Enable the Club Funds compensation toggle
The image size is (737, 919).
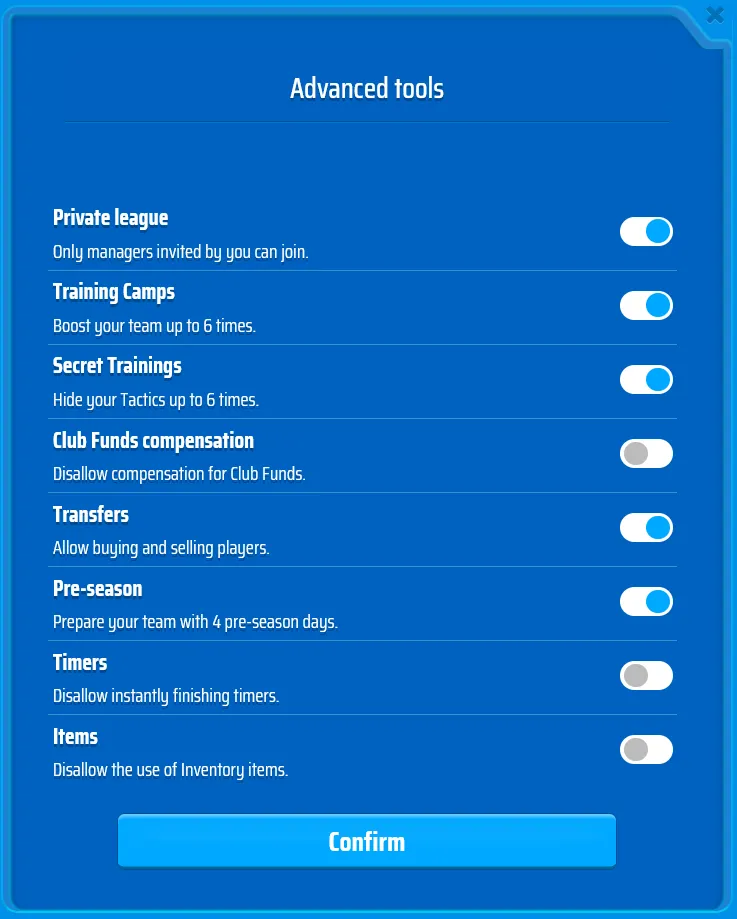pyautogui.click(x=646, y=453)
